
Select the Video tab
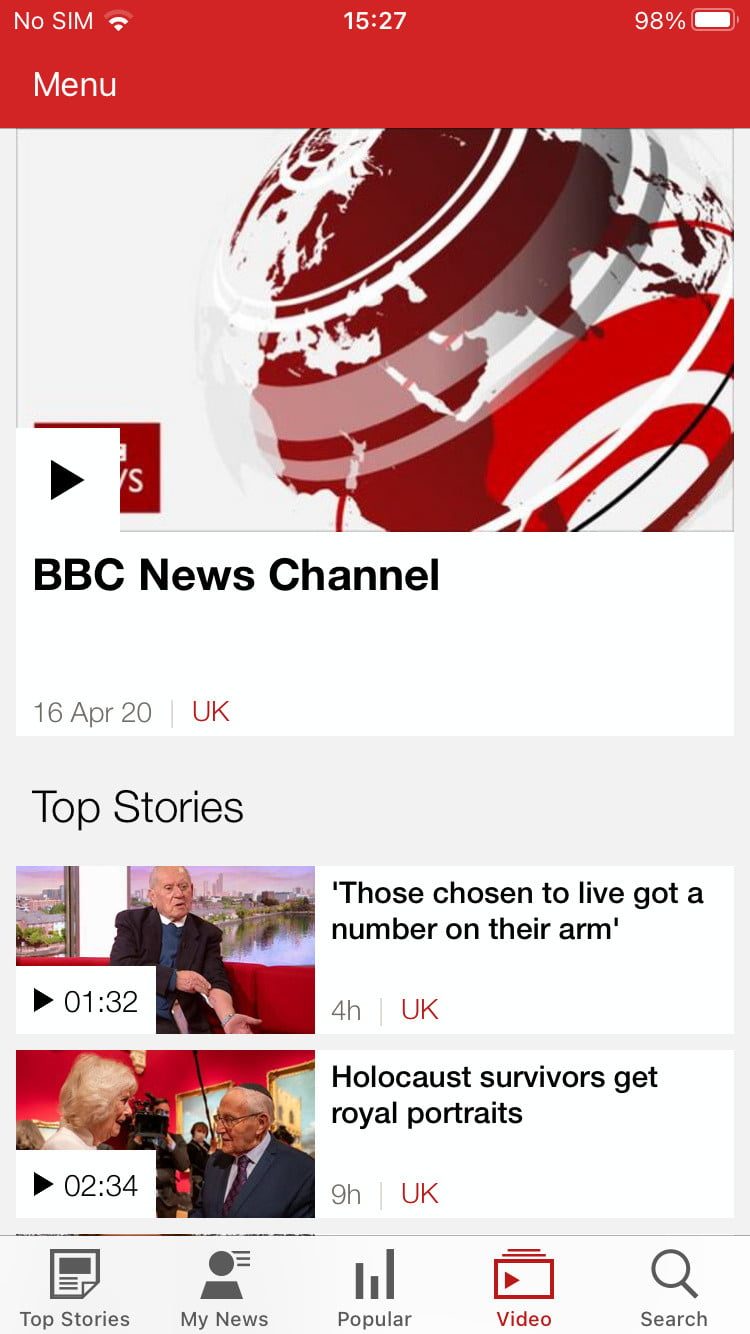(524, 1288)
